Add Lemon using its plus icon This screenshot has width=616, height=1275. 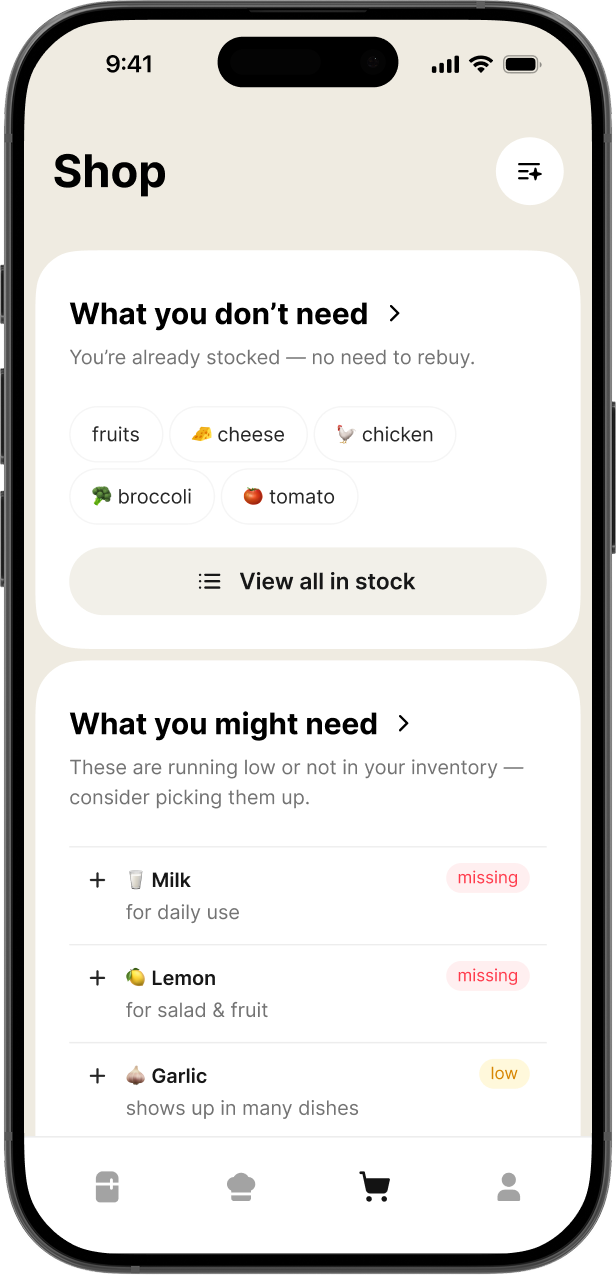coord(97,978)
